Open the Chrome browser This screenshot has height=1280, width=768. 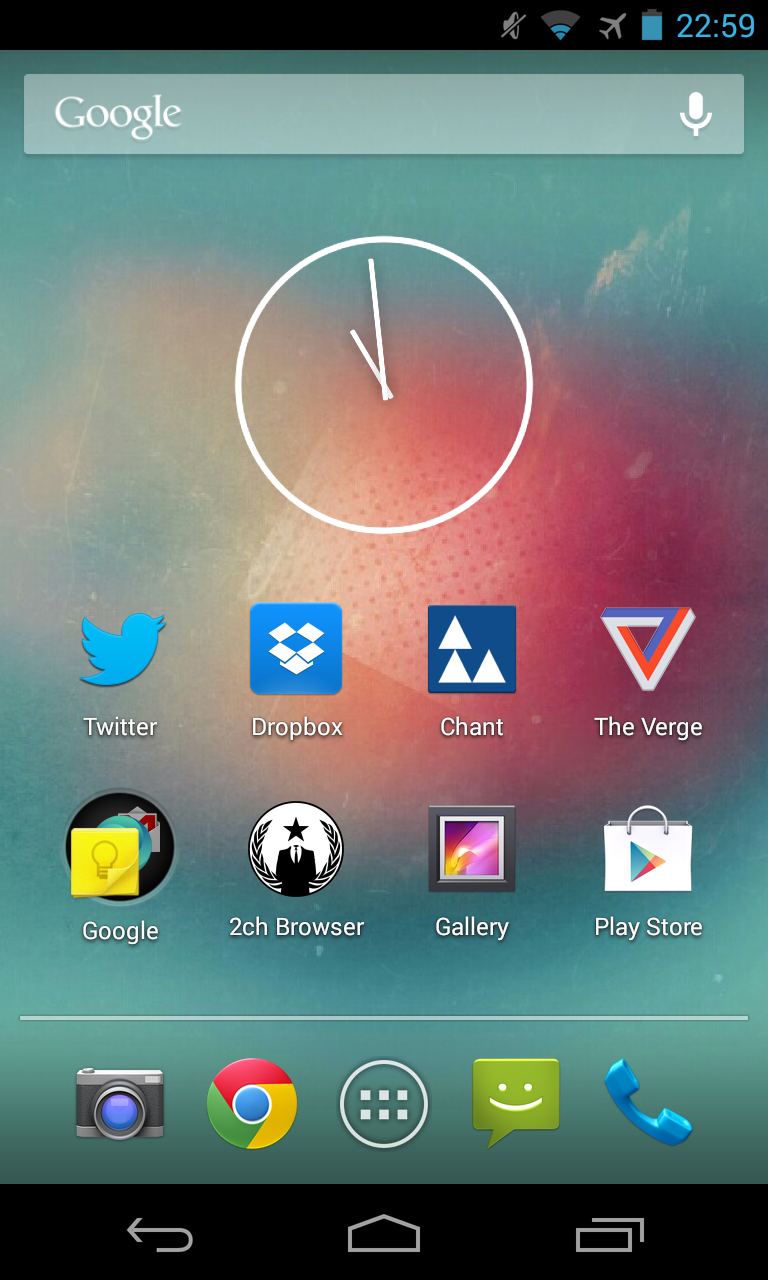[x=252, y=1104]
